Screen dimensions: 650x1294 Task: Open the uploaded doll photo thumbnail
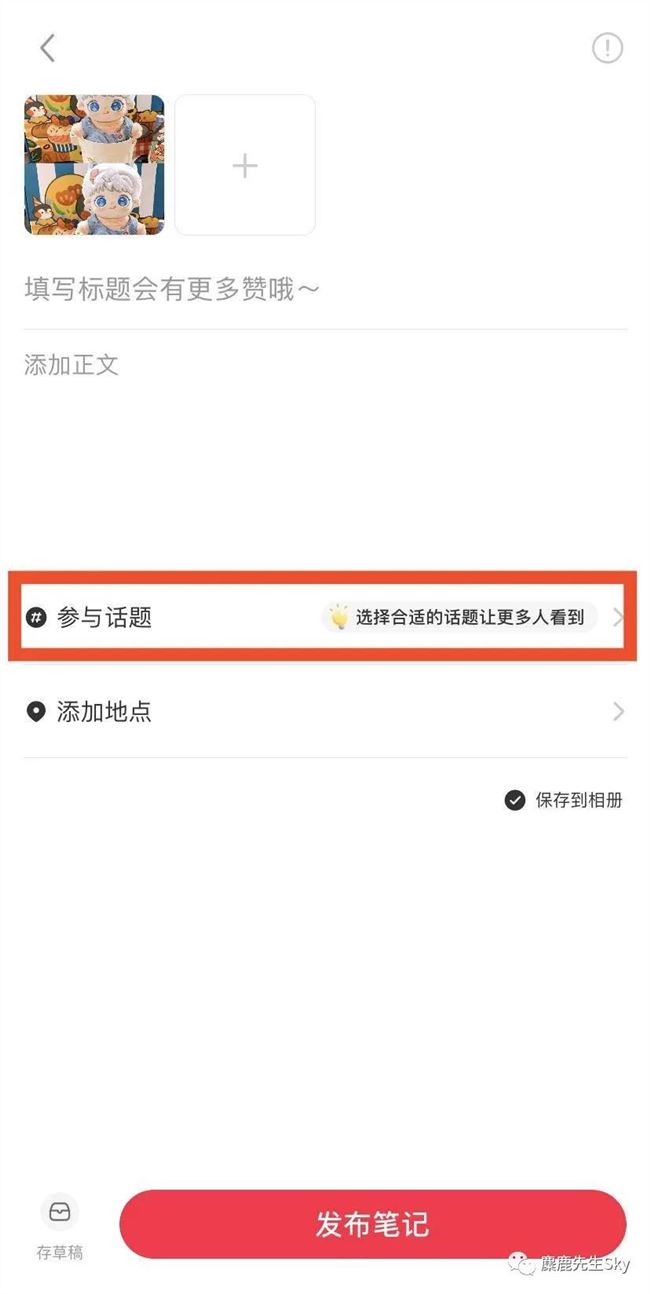click(94, 165)
